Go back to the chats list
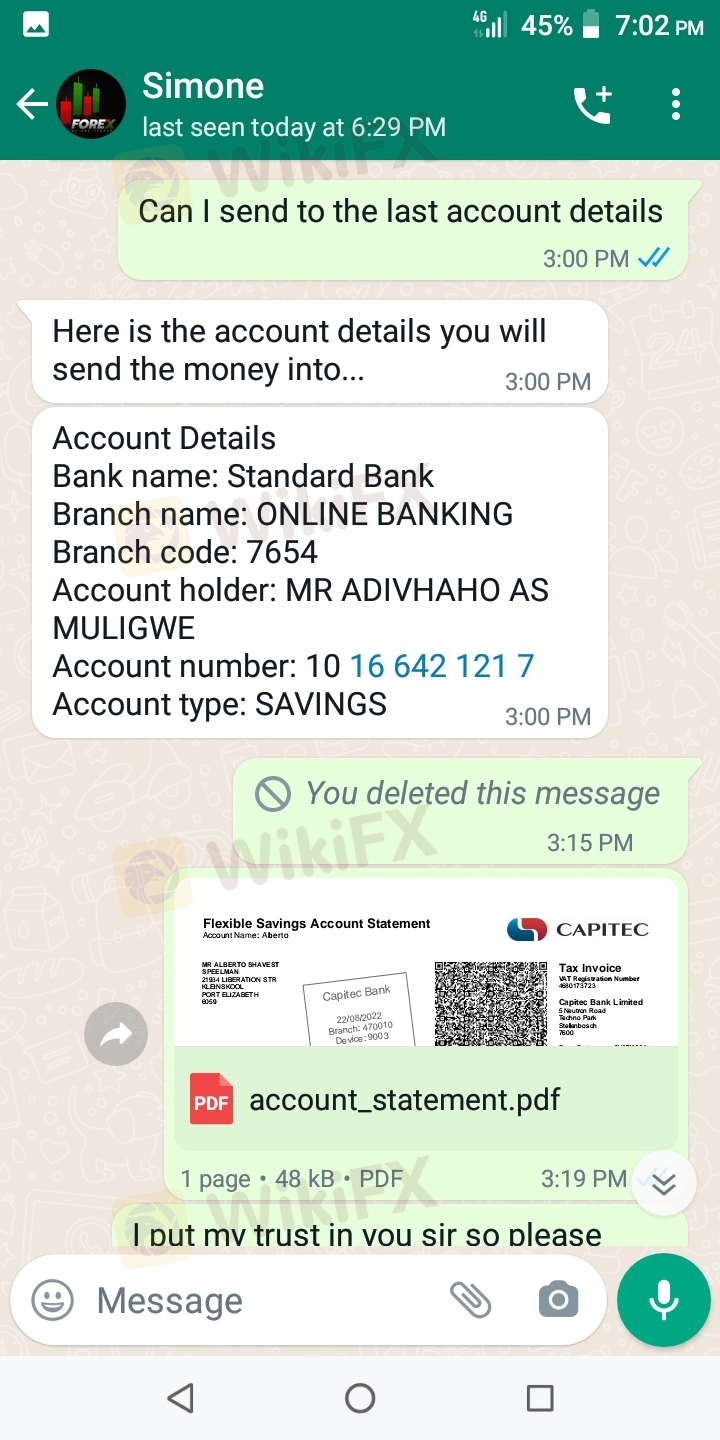Image resolution: width=720 pixels, height=1440 pixels. (x=31, y=104)
